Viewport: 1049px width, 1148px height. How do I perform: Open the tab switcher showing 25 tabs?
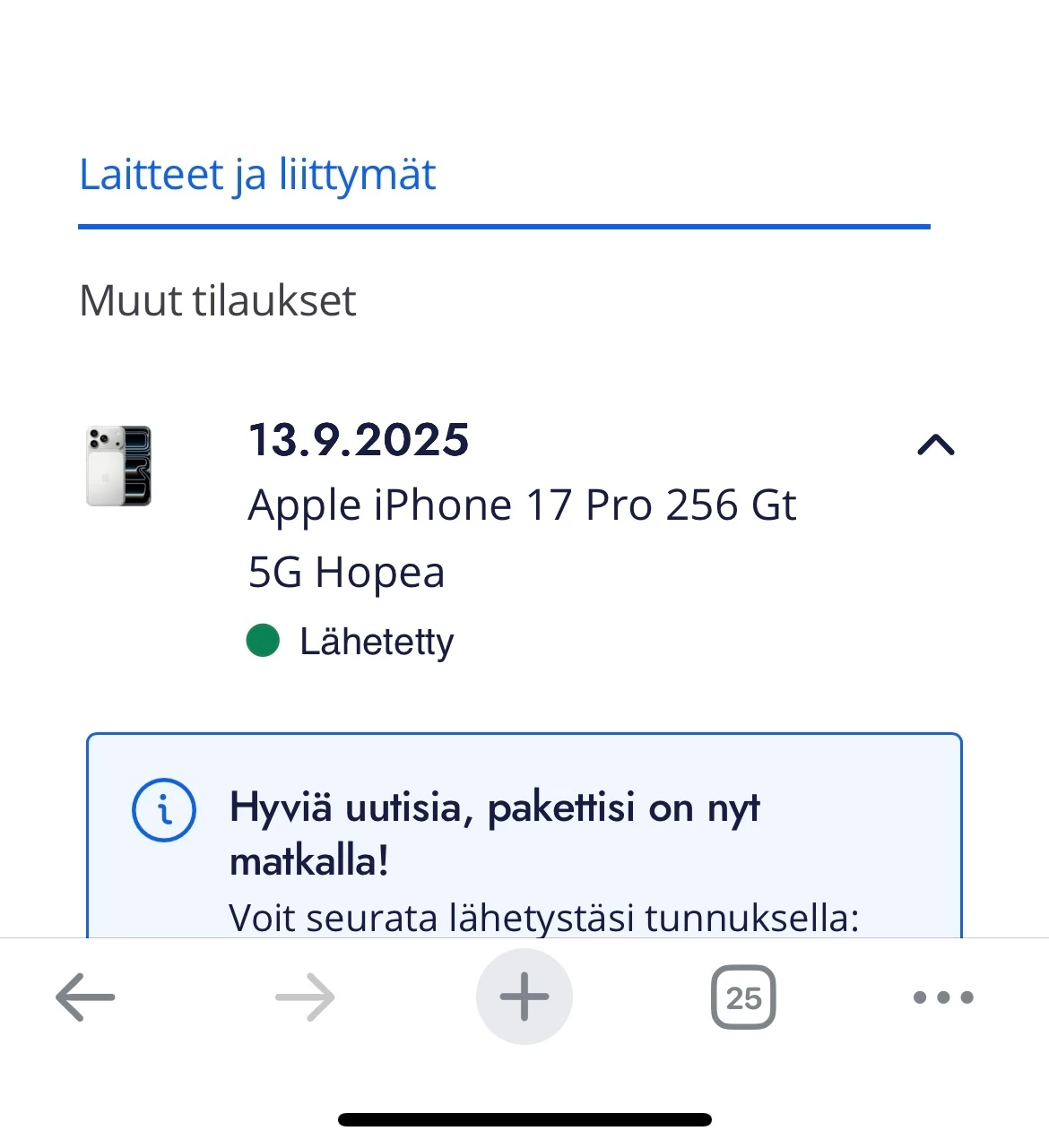click(x=743, y=997)
